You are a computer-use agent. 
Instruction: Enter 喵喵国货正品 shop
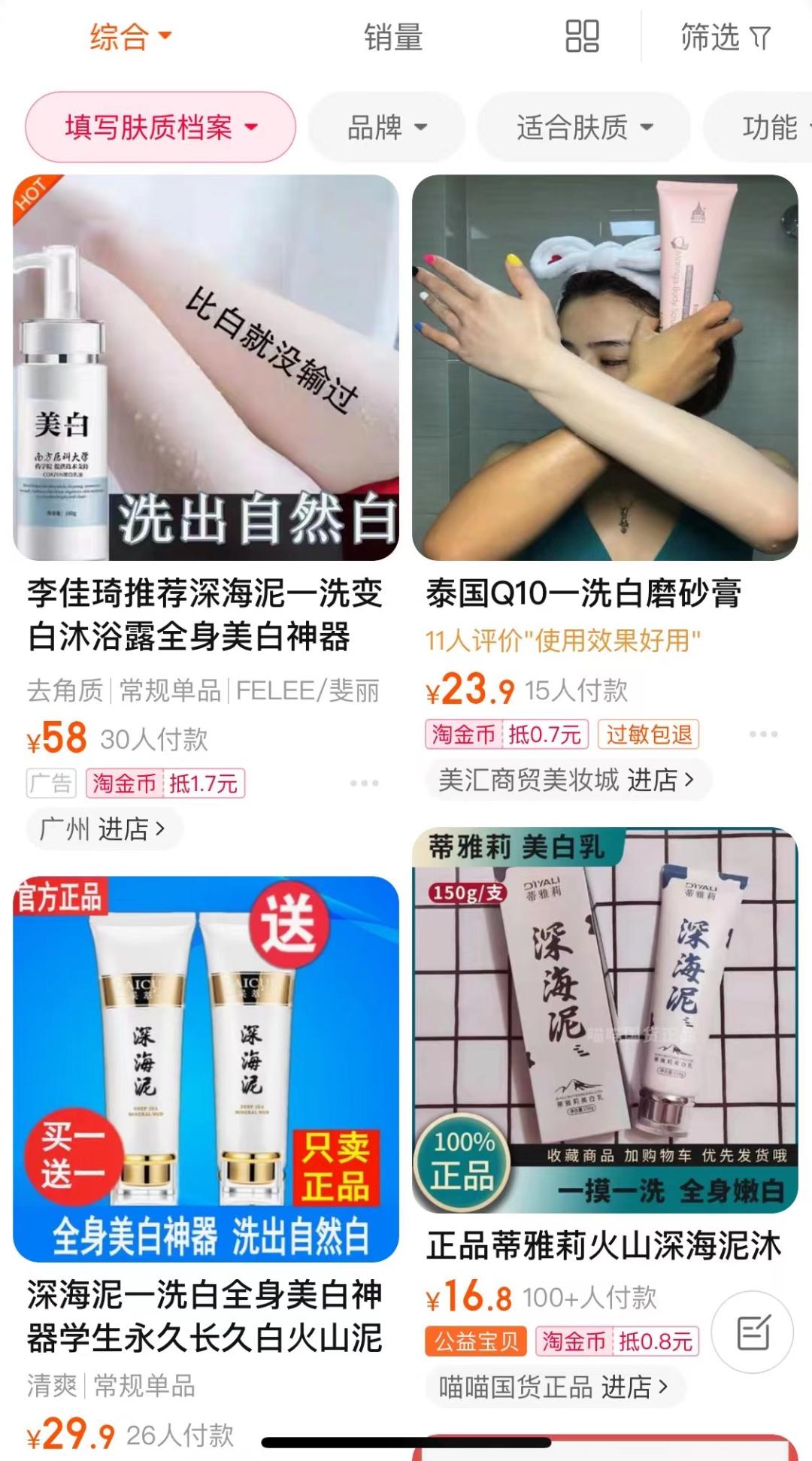(553, 1387)
